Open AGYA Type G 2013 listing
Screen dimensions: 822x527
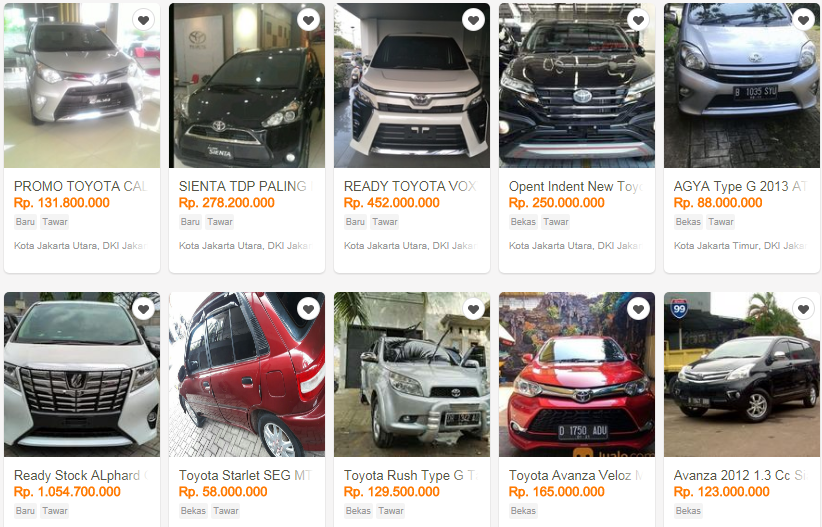tap(740, 186)
